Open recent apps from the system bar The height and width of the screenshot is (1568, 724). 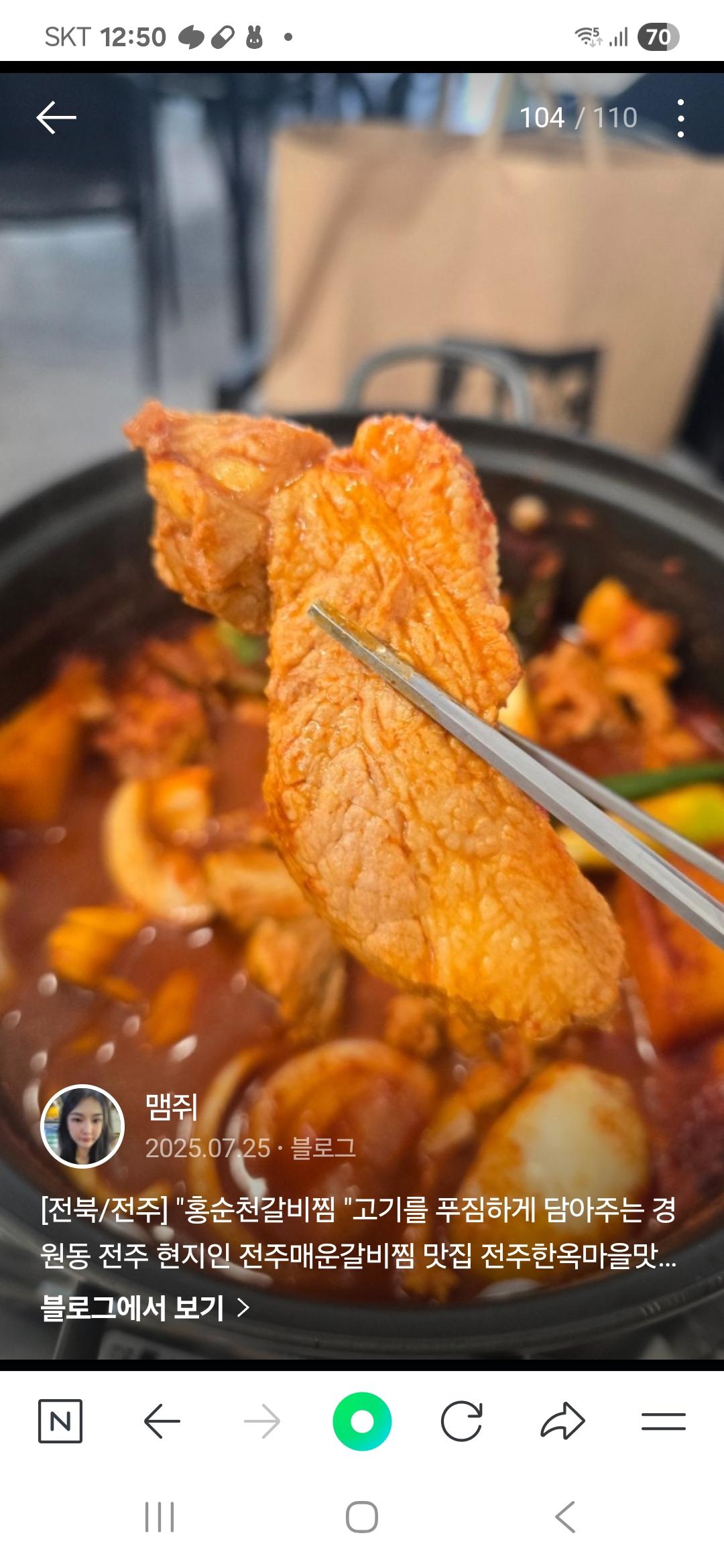(160, 1517)
